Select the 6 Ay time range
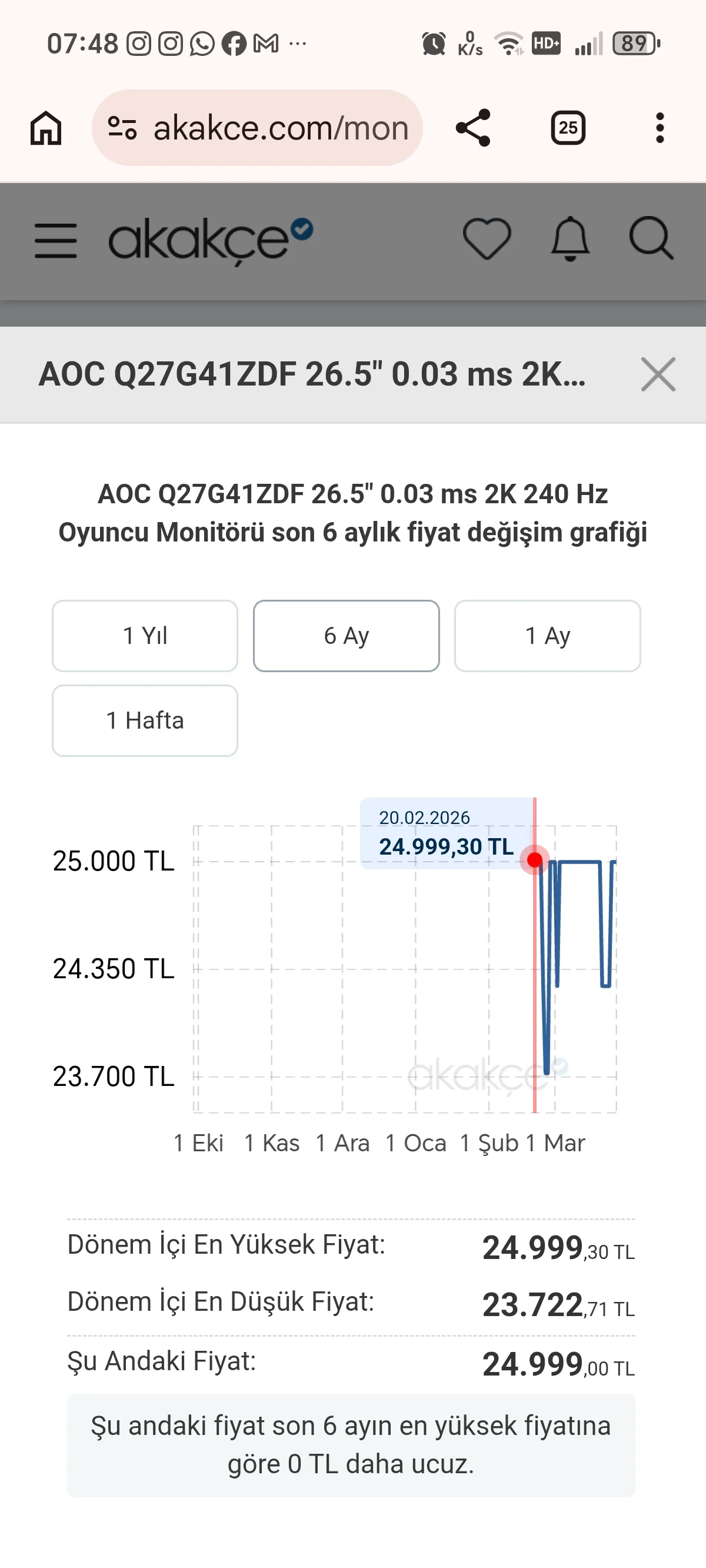This screenshot has width=706, height=1568. pyautogui.click(x=347, y=636)
